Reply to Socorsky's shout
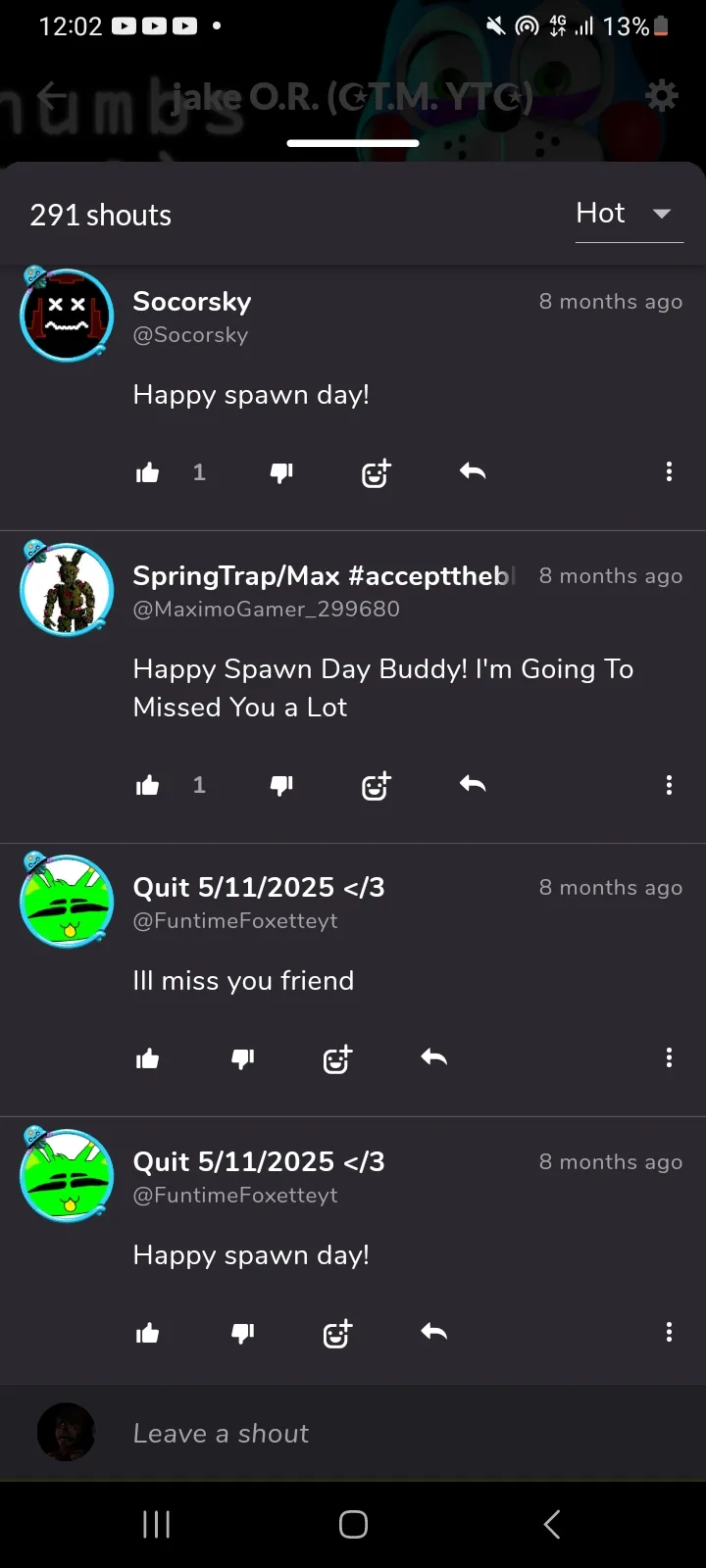 (473, 472)
